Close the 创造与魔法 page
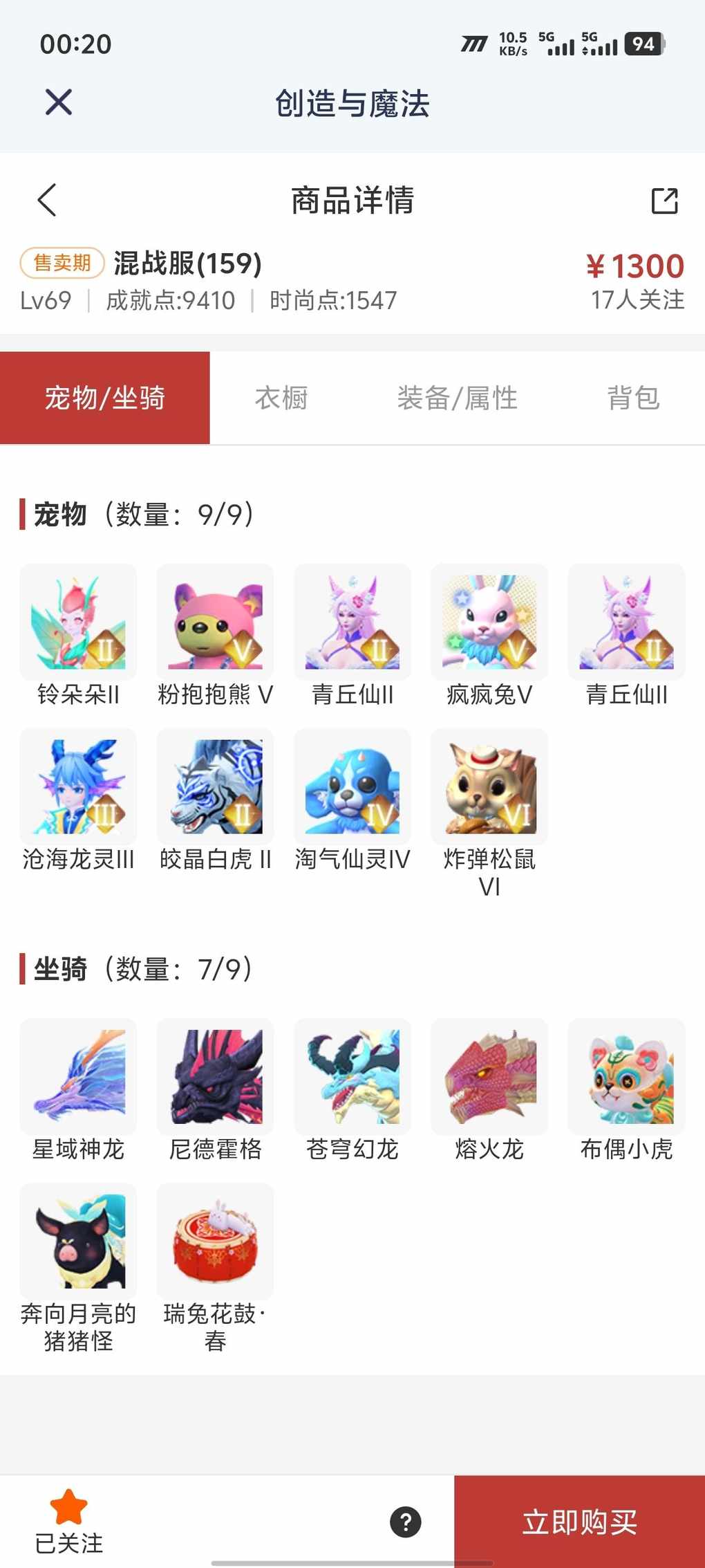Viewport: 705px width, 1568px height. point(59,103)
